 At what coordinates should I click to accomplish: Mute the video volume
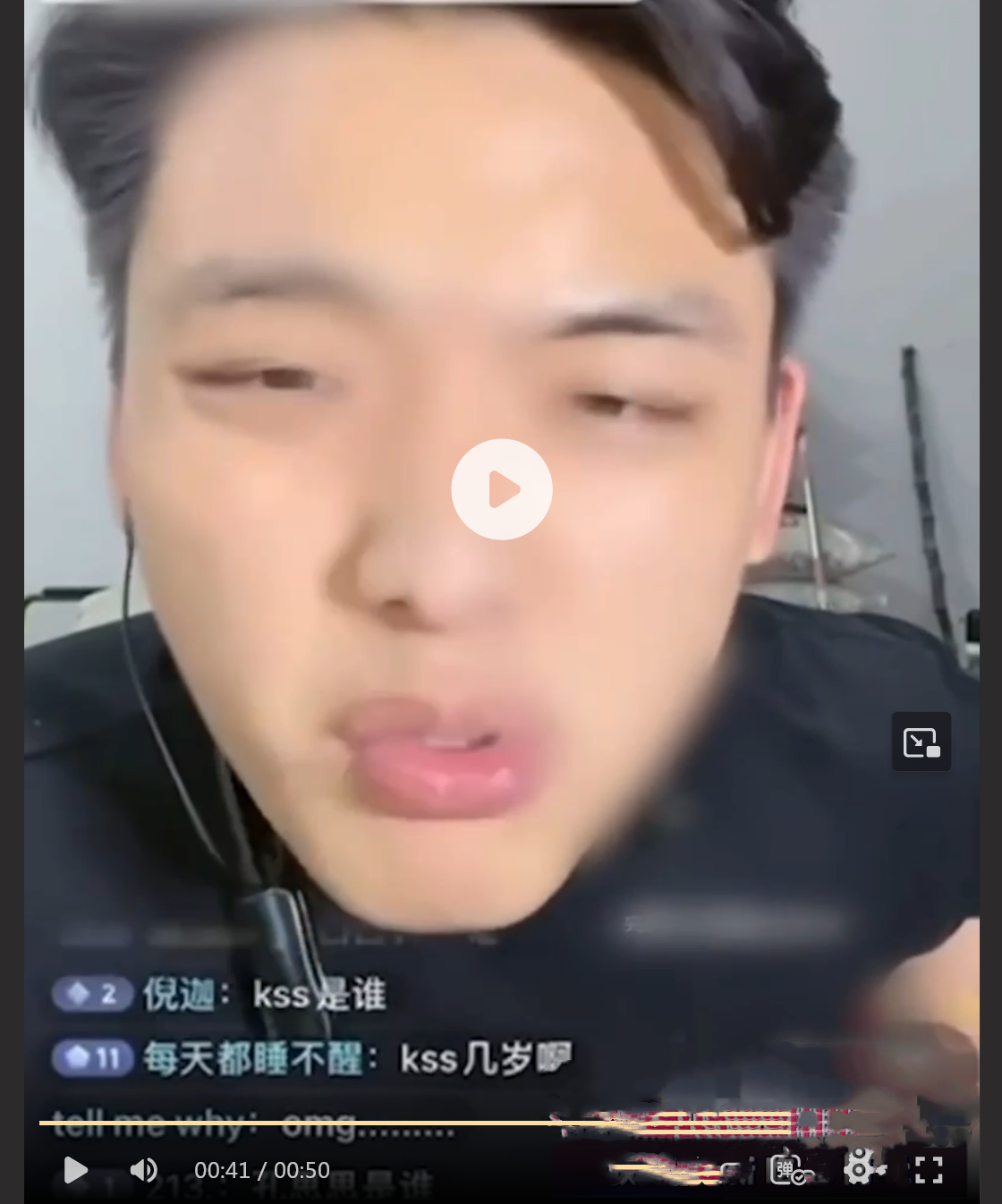tap(144, 1170)
